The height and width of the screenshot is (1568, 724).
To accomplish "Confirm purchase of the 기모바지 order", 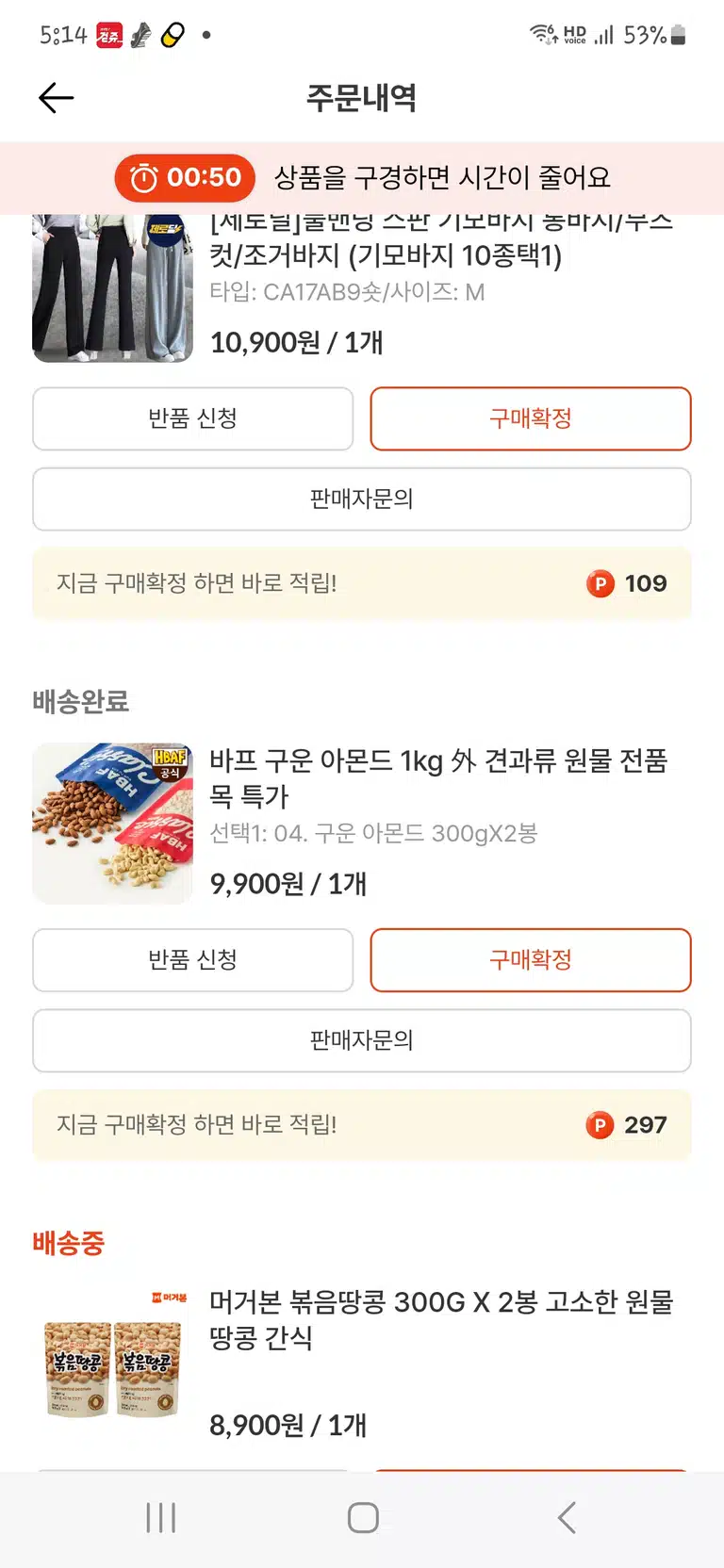I will pyautogui.click(x=531, y=418).
